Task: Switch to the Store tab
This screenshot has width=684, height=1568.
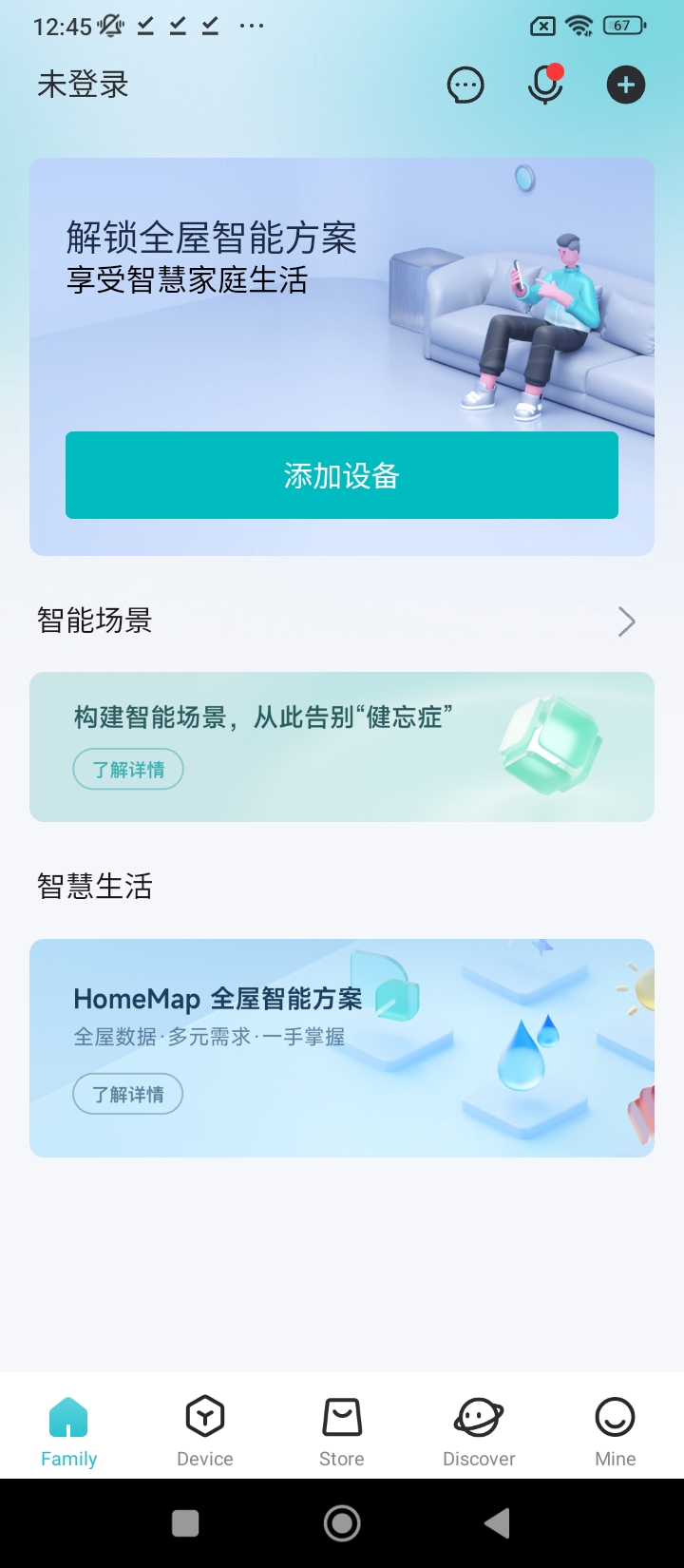Action: tap(342, 1430)
